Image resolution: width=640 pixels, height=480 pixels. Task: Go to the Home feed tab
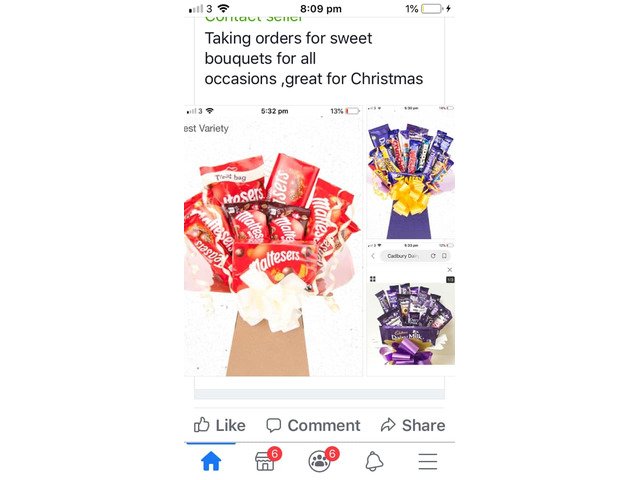click(x=211, y=461)
